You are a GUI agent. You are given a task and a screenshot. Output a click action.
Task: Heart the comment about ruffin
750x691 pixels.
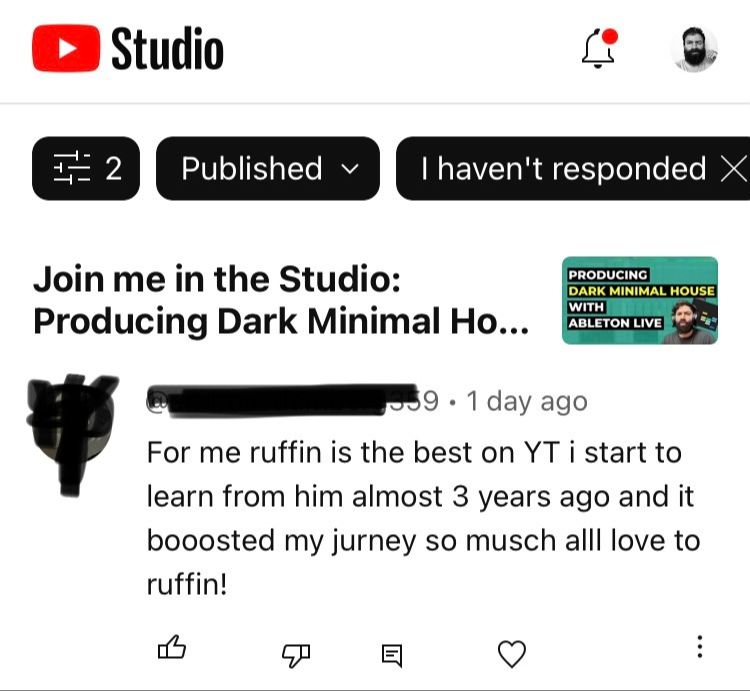[511, 654]
